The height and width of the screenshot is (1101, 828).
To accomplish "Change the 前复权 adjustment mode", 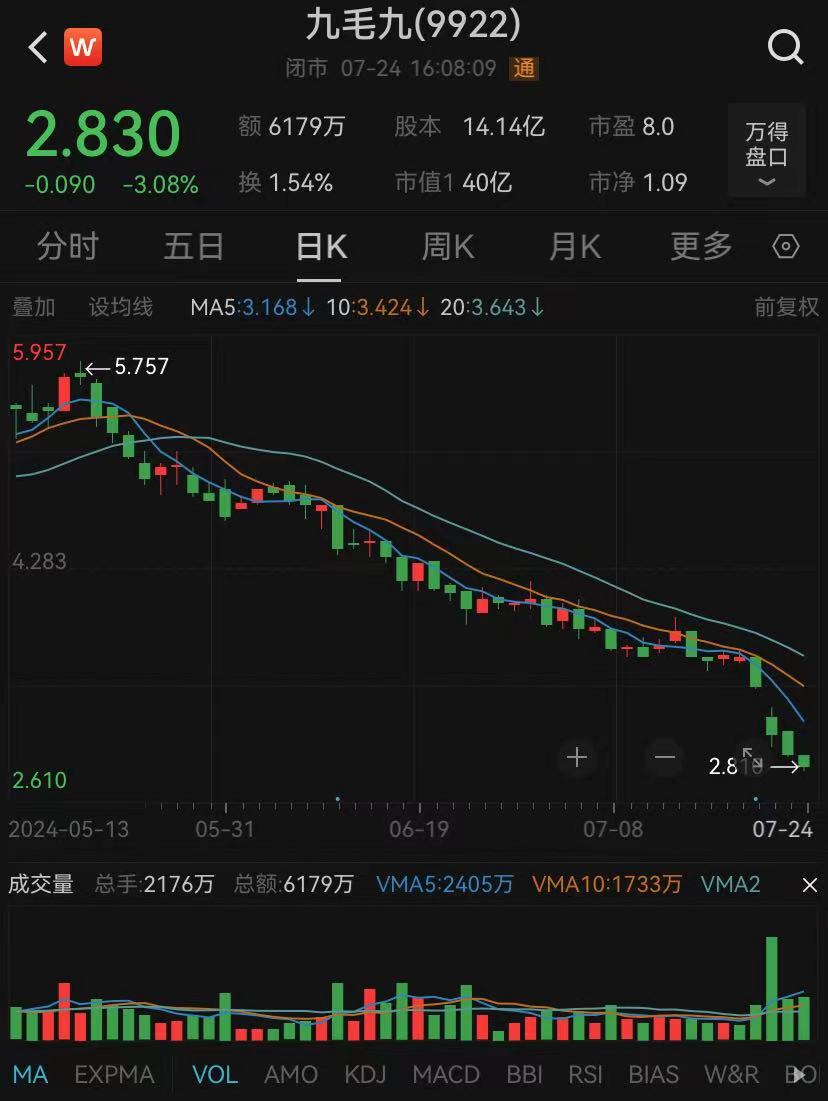I will click(786, 307).
